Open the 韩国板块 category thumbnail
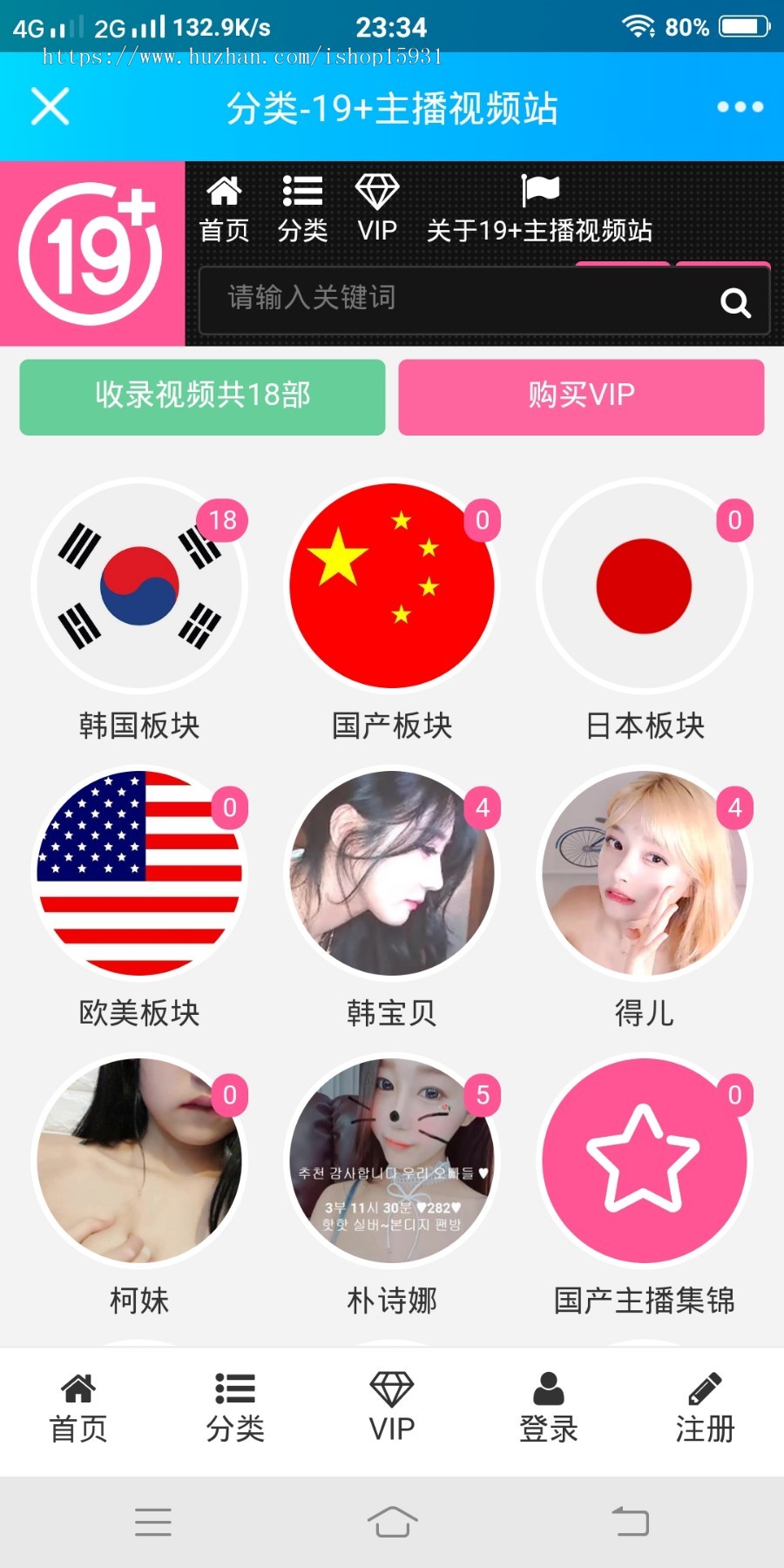The width and height of the screenshot is (784, 1568). 140,585
